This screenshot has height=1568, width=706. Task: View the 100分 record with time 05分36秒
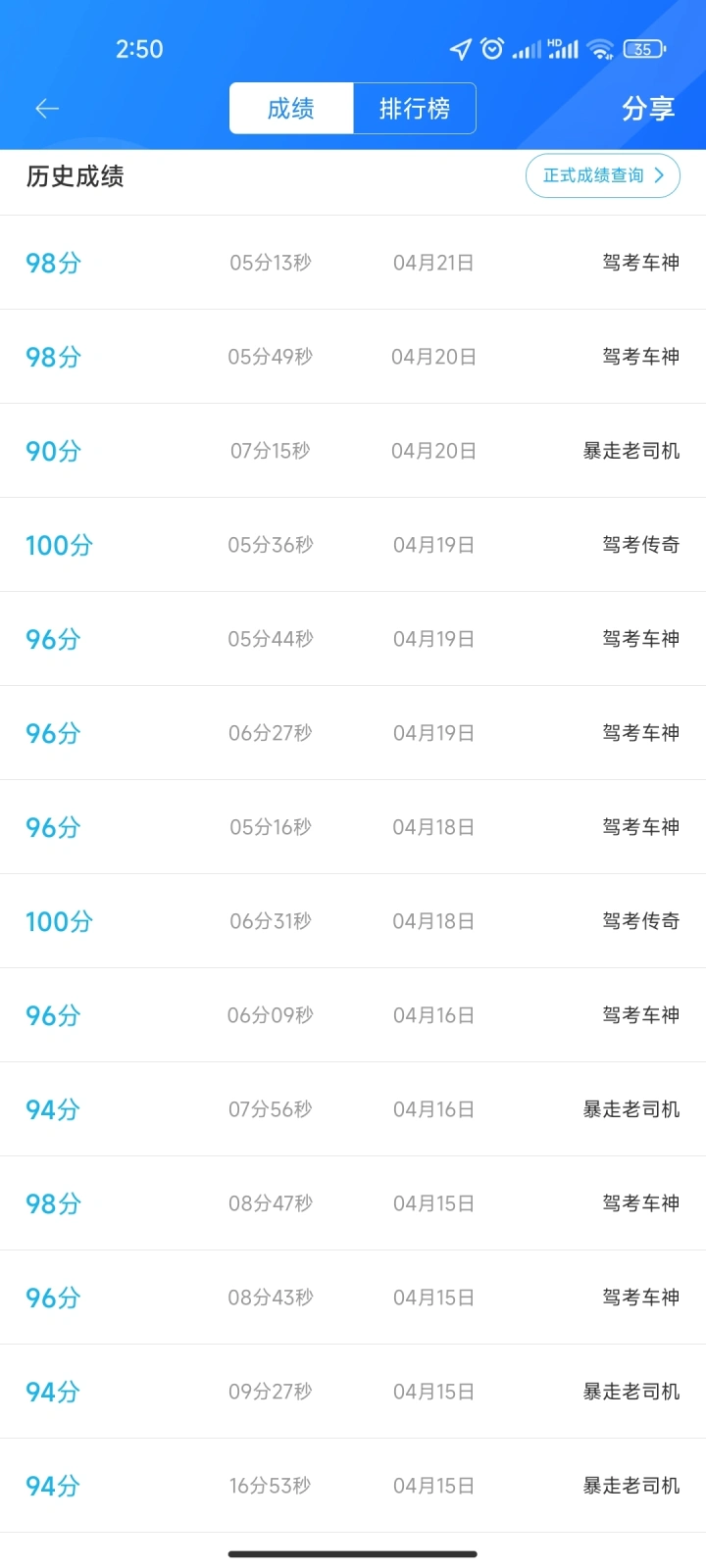(x=353, y=545)
